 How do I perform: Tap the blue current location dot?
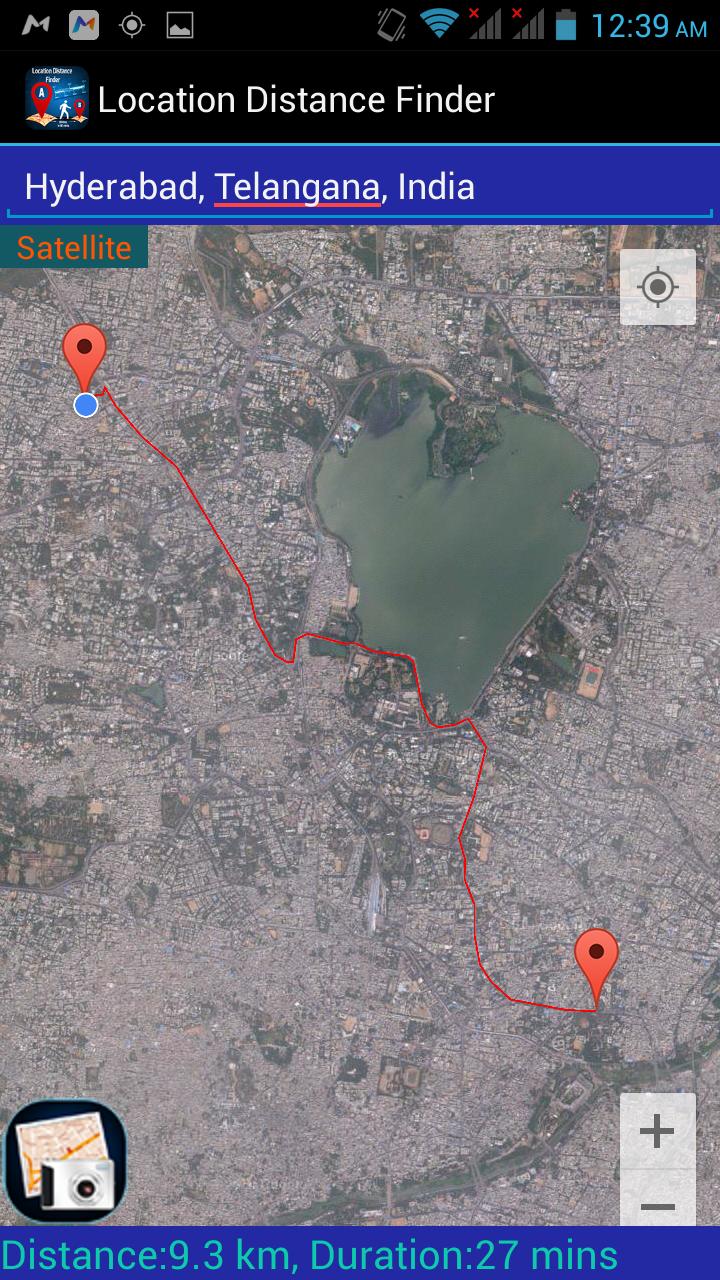click(x=86, y=405)
